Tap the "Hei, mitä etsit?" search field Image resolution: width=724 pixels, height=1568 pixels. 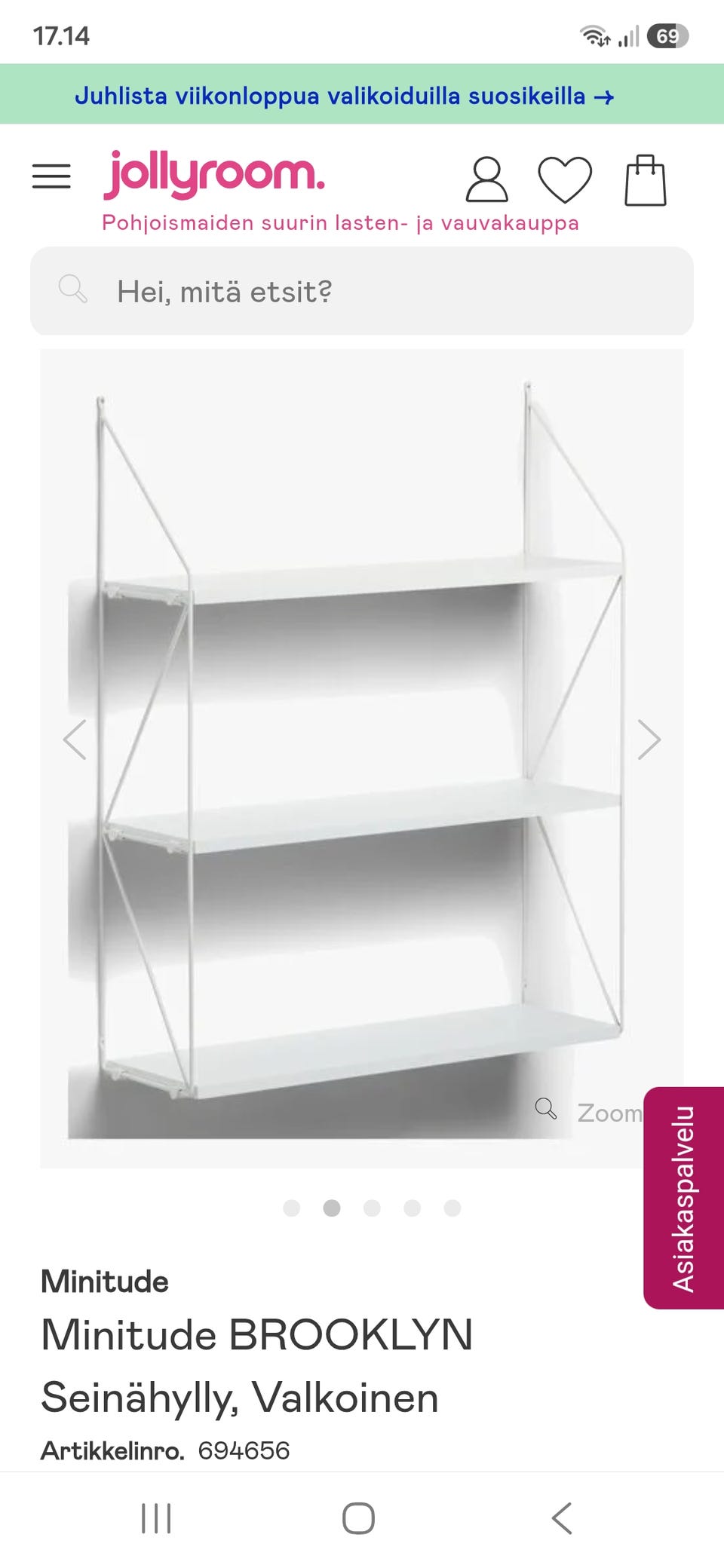(x=362, y=291)
